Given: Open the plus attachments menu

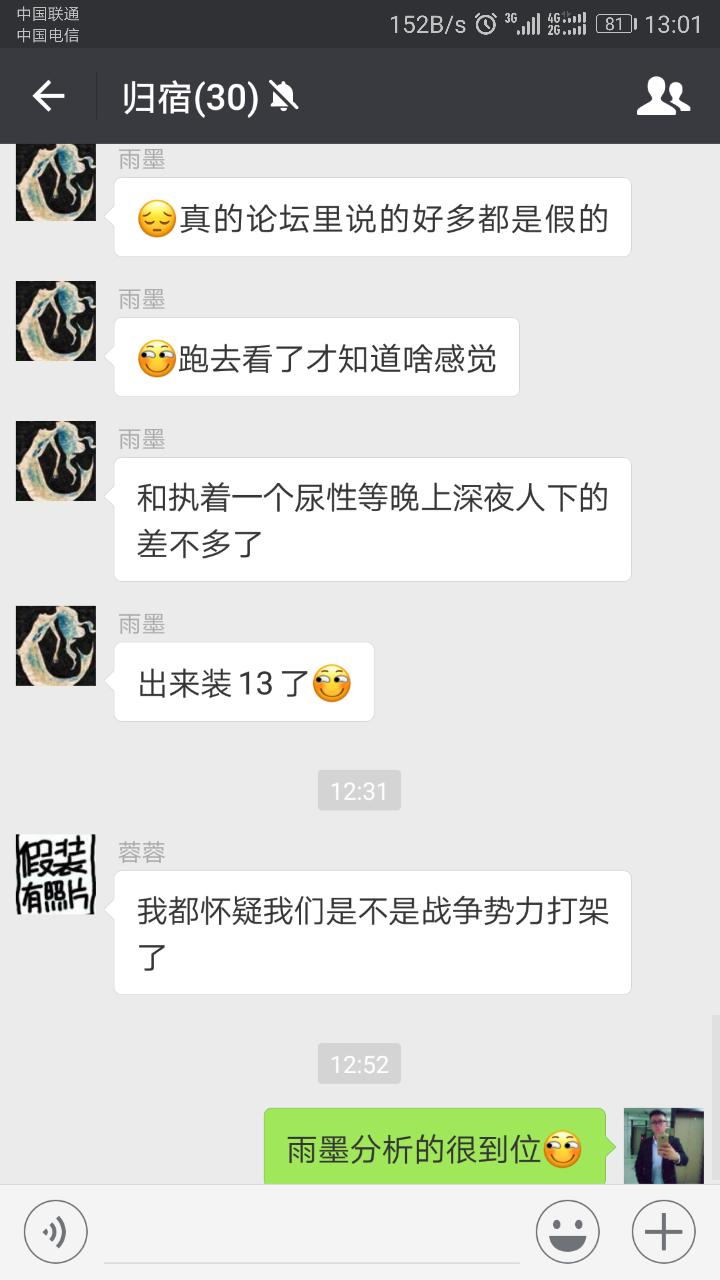Looking at the screenshot, I should 663,1231.
